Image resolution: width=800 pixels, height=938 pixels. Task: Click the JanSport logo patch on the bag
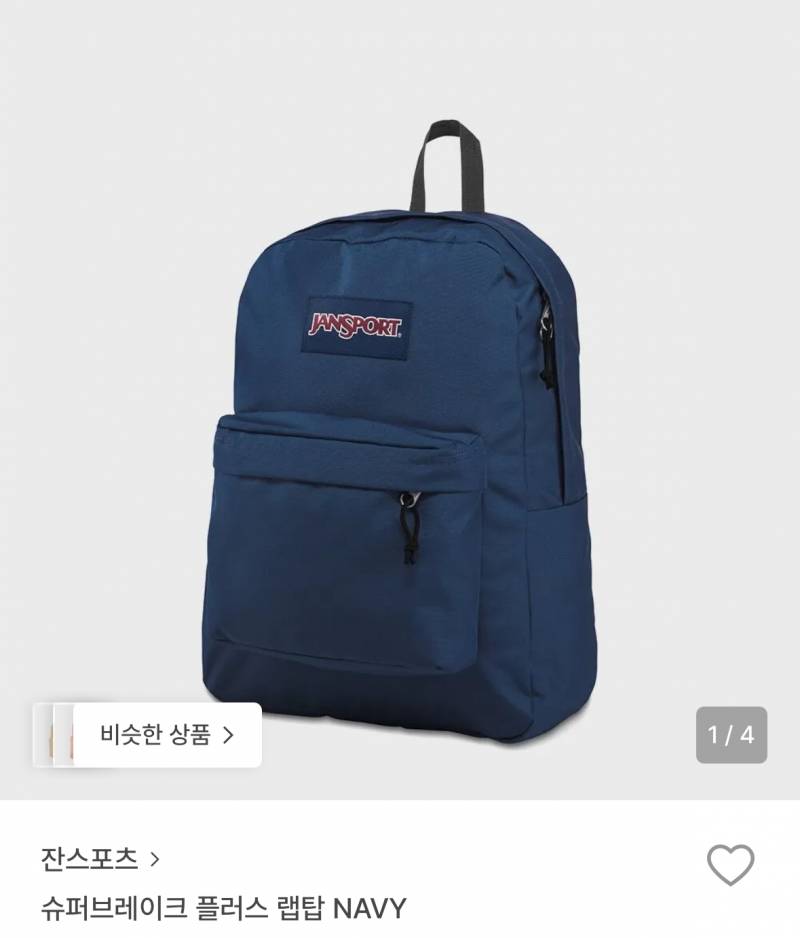coord(355,324)
